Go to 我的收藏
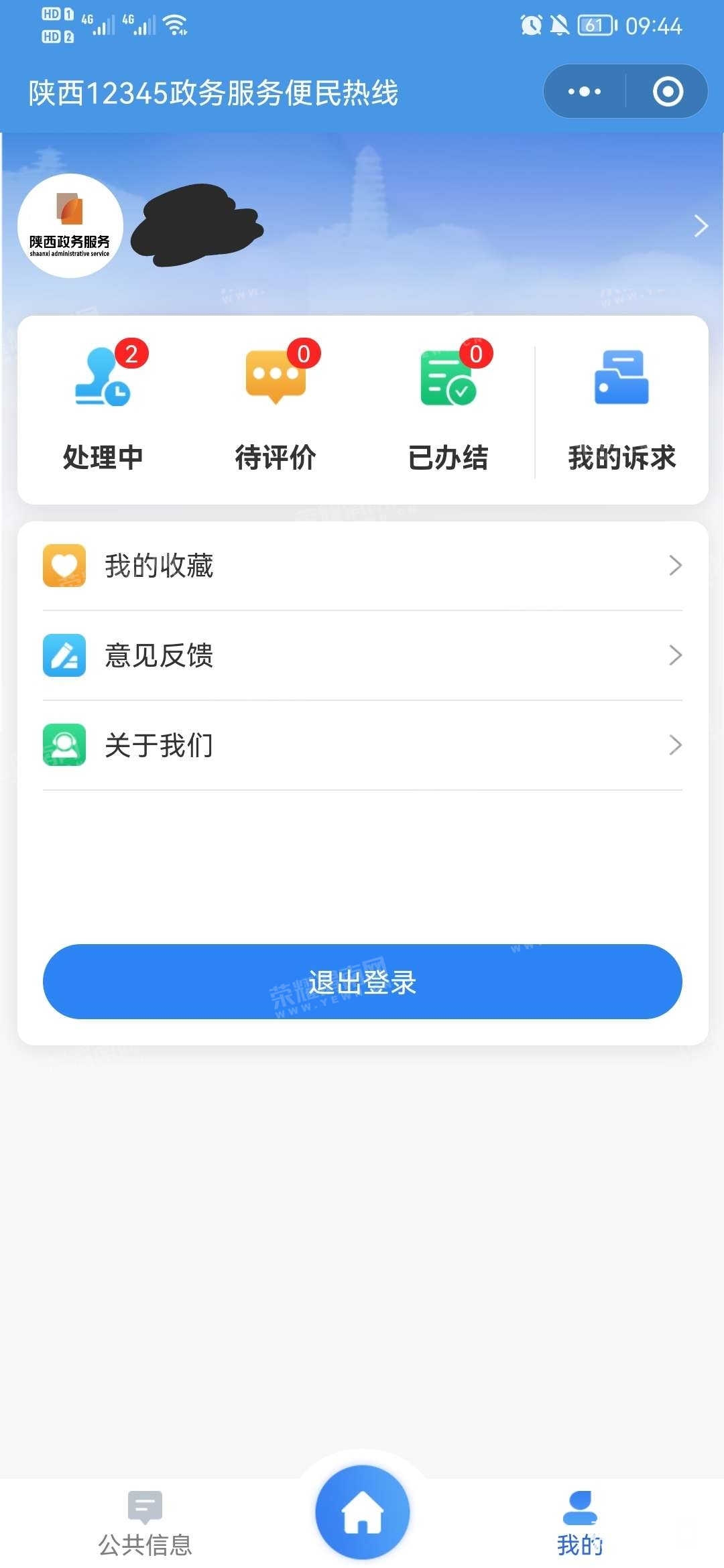This screenshot has height=1568, width=724. [x=362, y=566]
